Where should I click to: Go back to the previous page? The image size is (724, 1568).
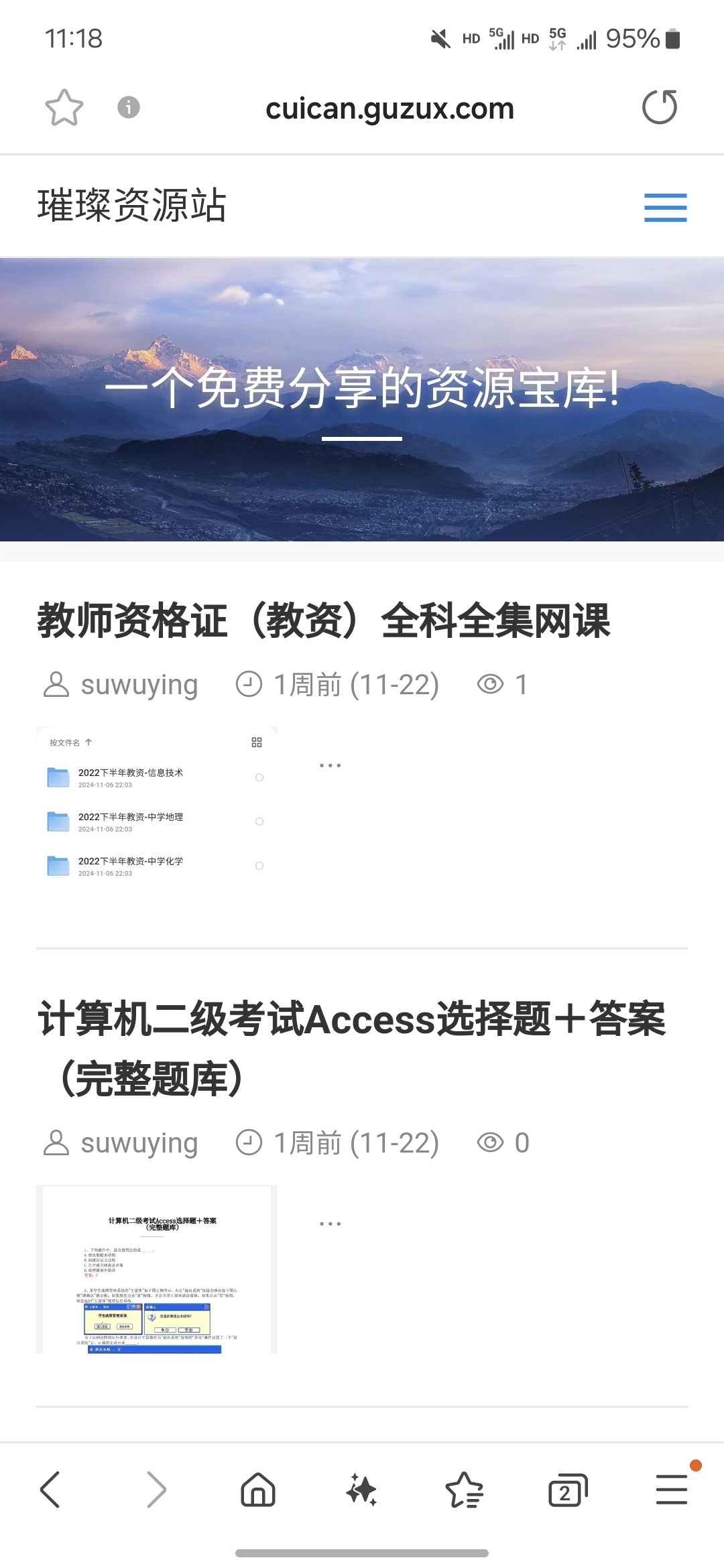pos(51,1490)
